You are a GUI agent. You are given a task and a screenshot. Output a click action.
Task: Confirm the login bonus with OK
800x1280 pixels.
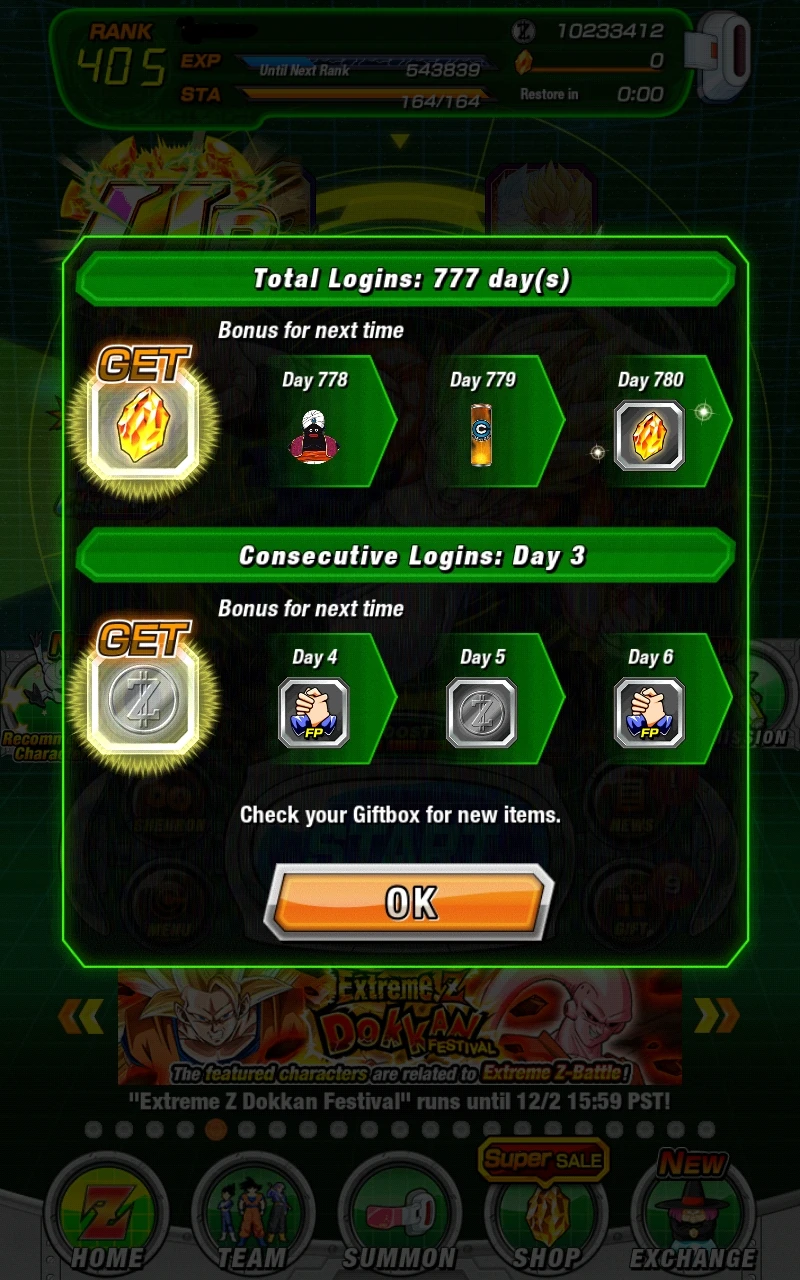click(409, 902)
